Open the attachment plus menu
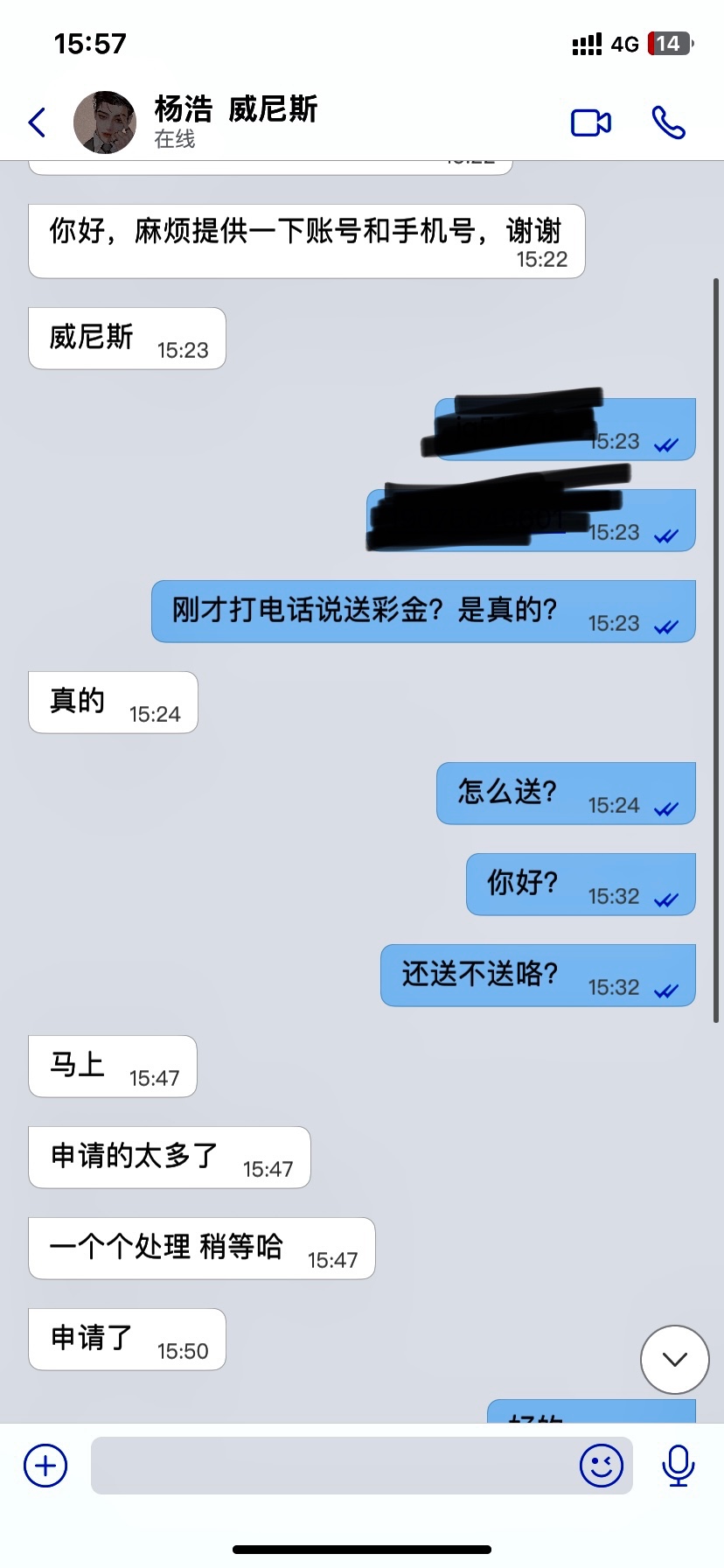This screenshot has height=1568, width=724. click(x=45, y=1466)
